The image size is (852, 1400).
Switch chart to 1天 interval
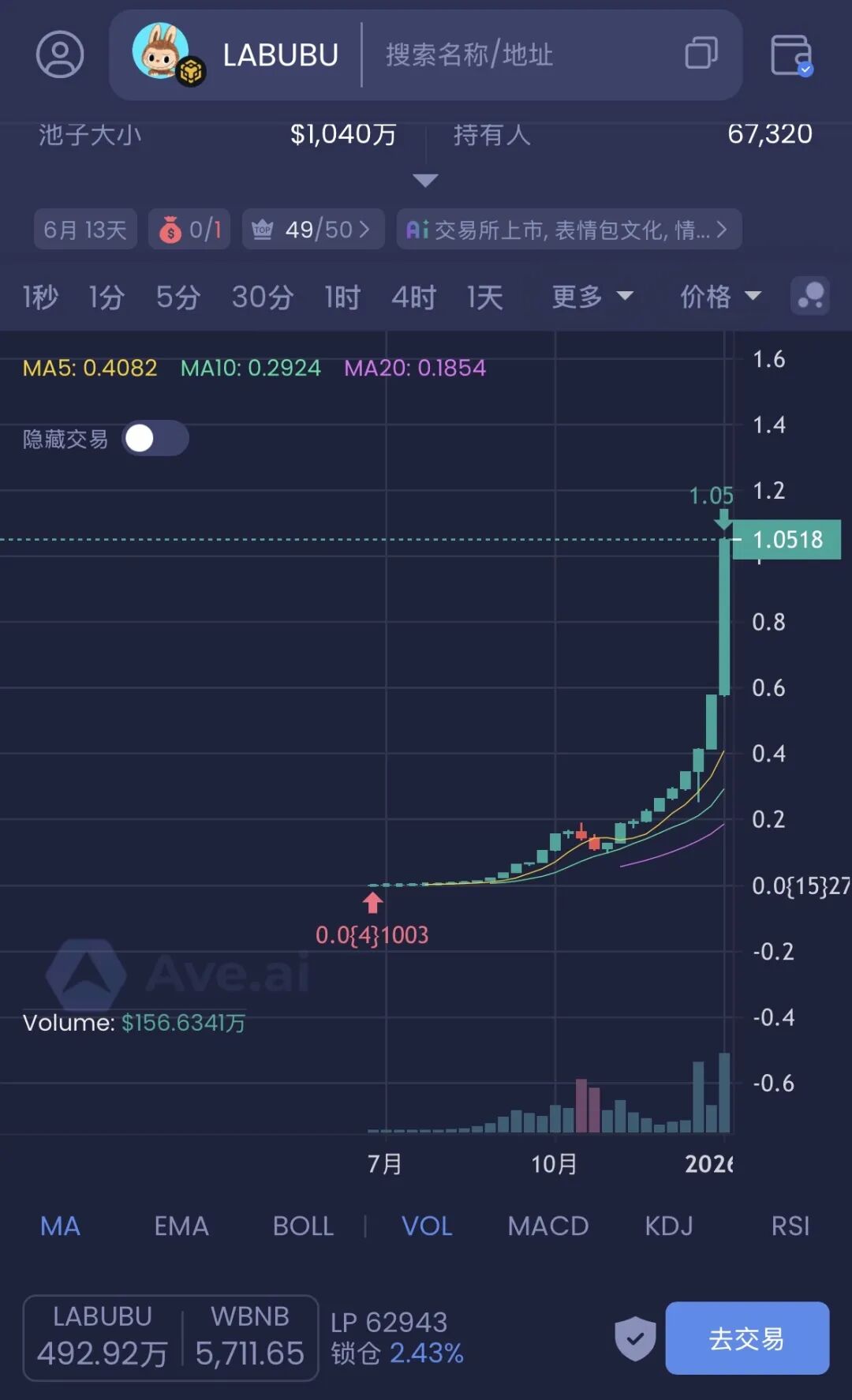click(x=484, y=298)
